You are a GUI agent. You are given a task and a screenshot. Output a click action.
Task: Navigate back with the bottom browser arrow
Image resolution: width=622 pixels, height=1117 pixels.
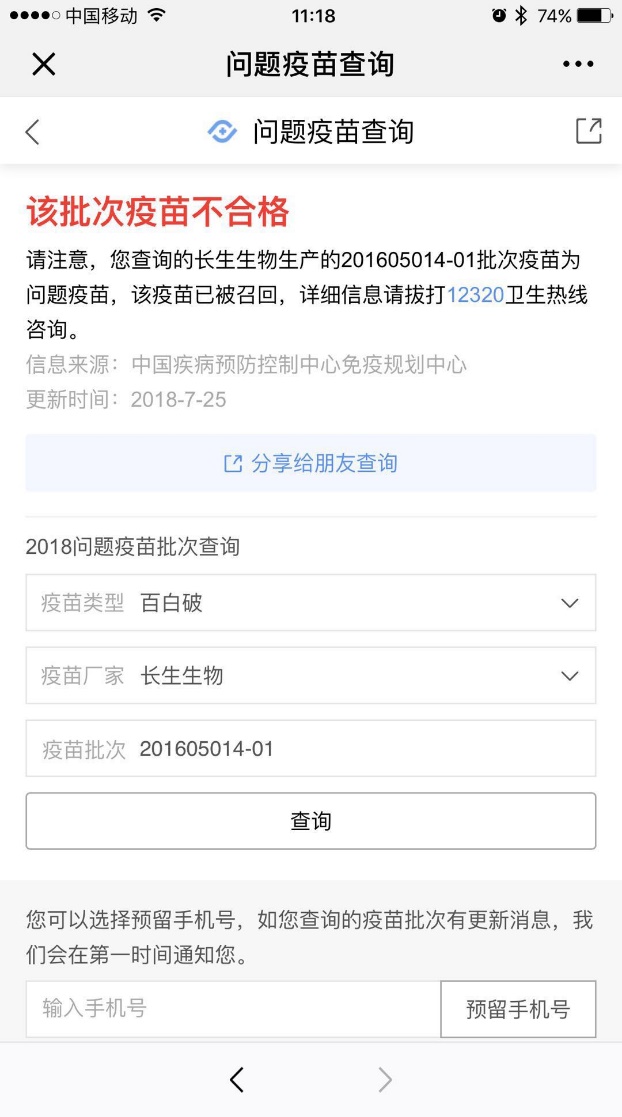[237, 1080]
